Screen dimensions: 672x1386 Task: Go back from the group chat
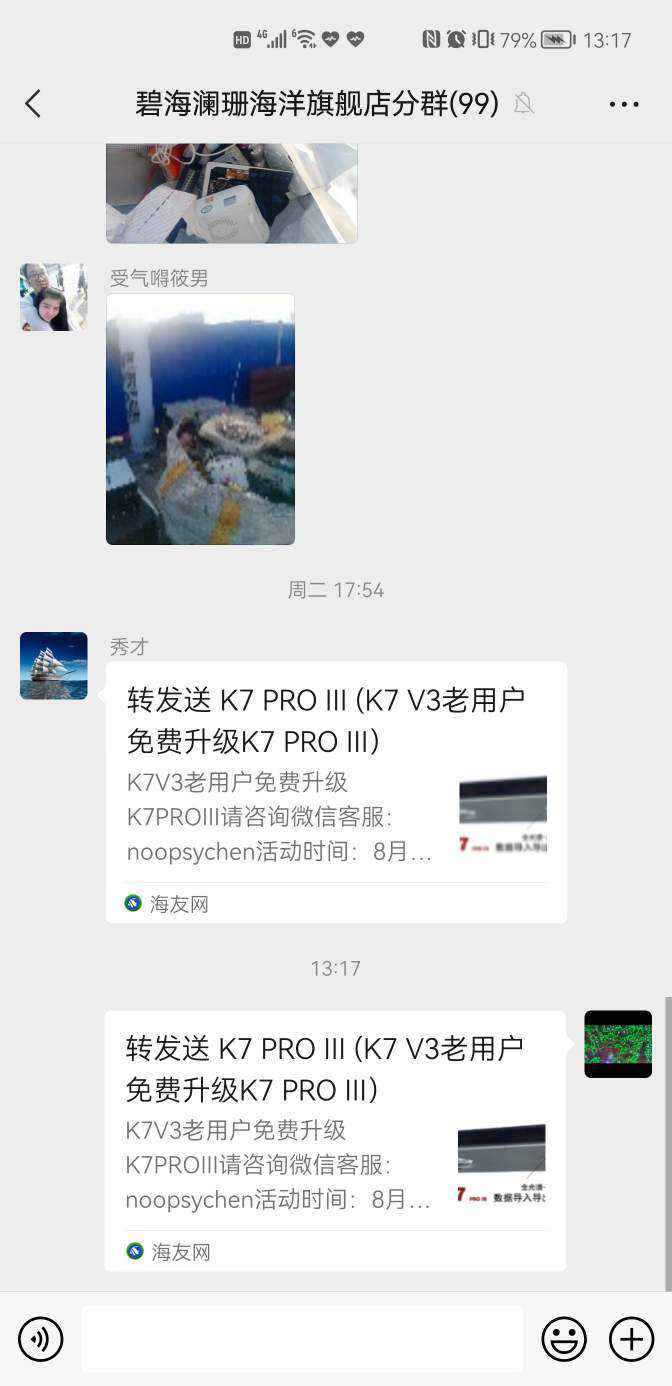pyautogui.click(x=33, y=103)
